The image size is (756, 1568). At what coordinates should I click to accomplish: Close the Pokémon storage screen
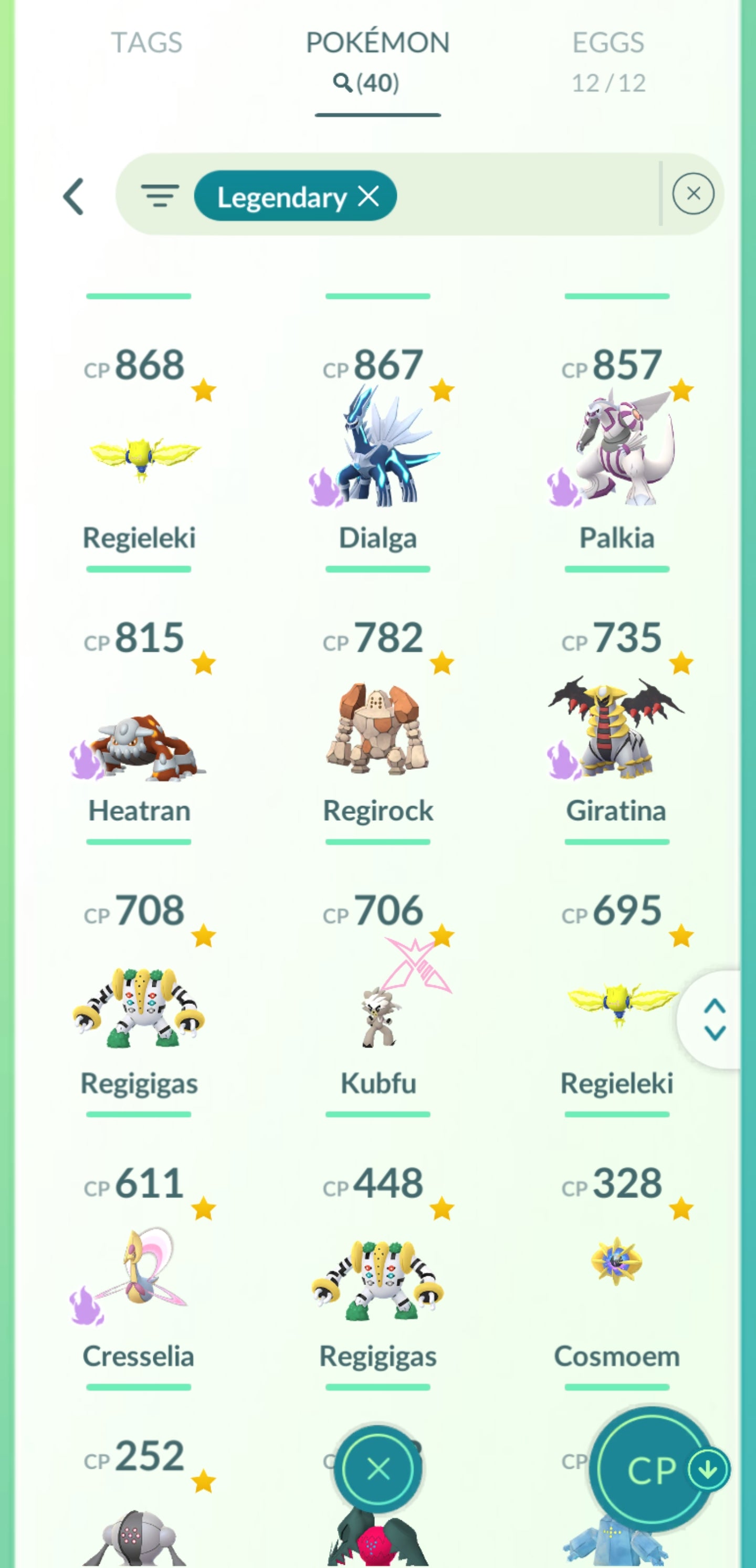(x=379, y=1469)
